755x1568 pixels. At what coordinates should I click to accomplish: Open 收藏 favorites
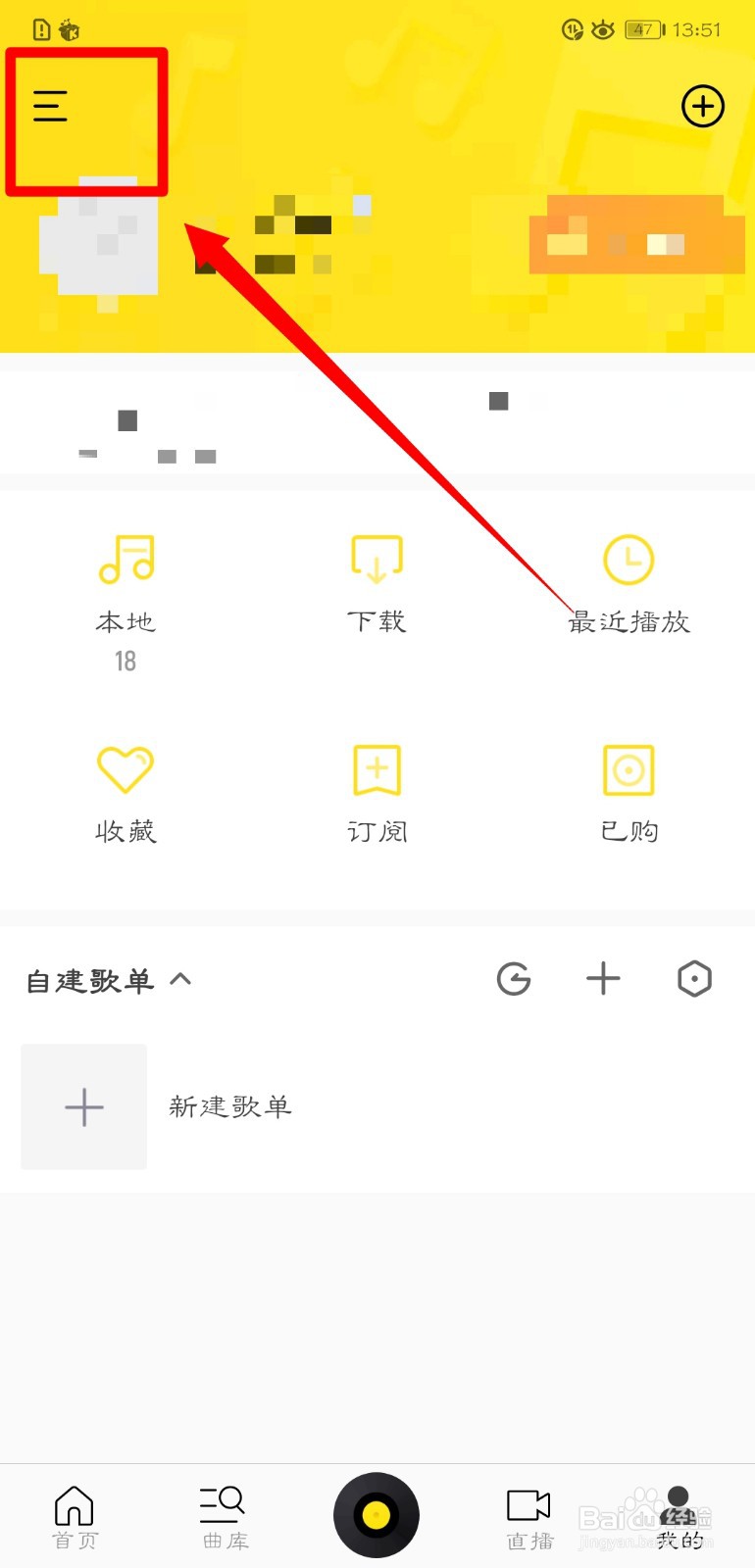126,794
